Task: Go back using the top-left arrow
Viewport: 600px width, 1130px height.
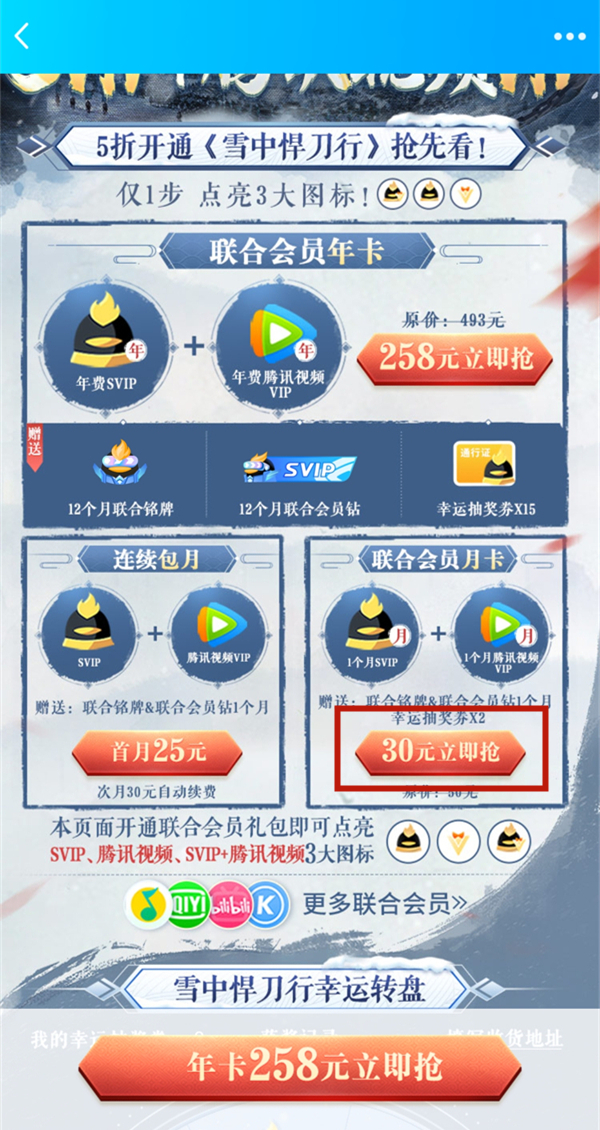Action: (x=22, y=36)
